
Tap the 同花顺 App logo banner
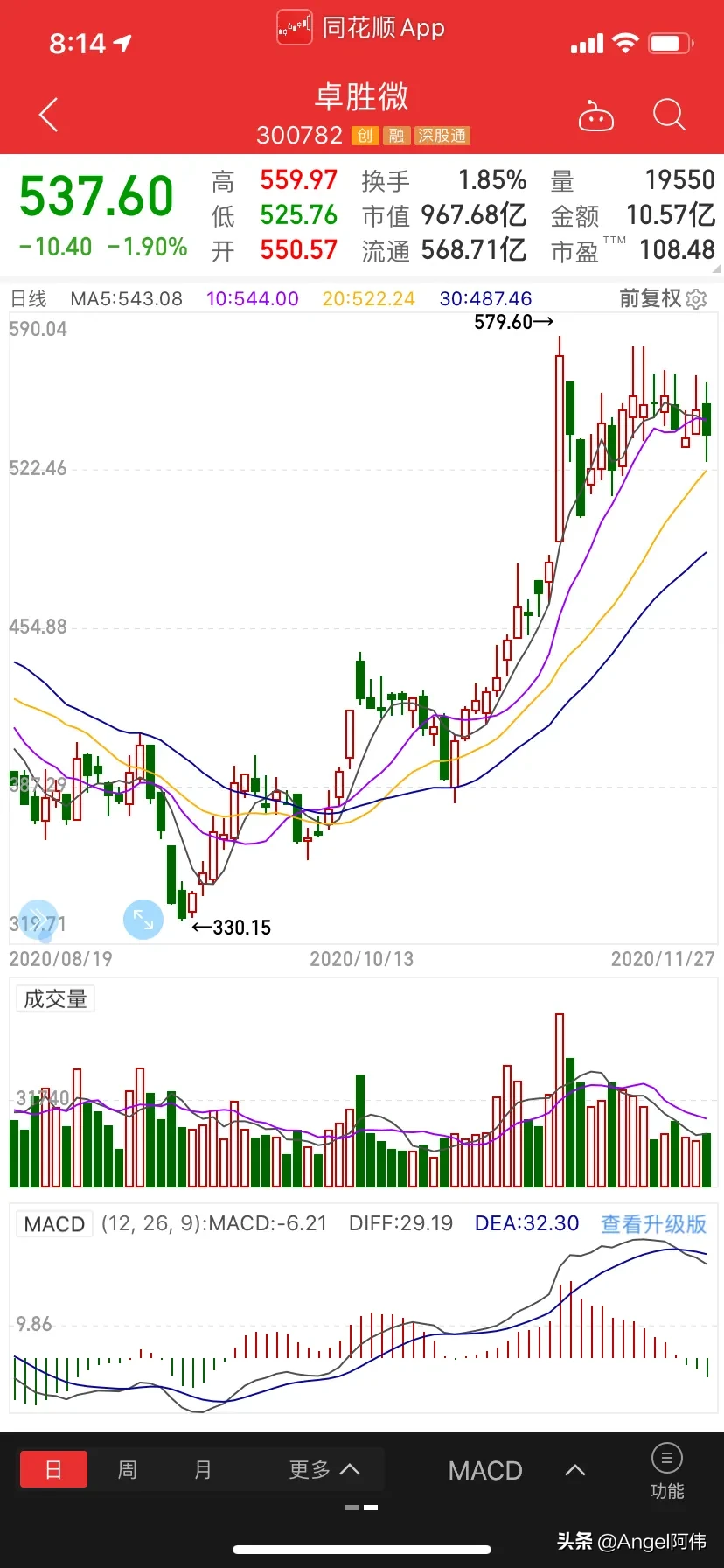click(x=359, y=28)
